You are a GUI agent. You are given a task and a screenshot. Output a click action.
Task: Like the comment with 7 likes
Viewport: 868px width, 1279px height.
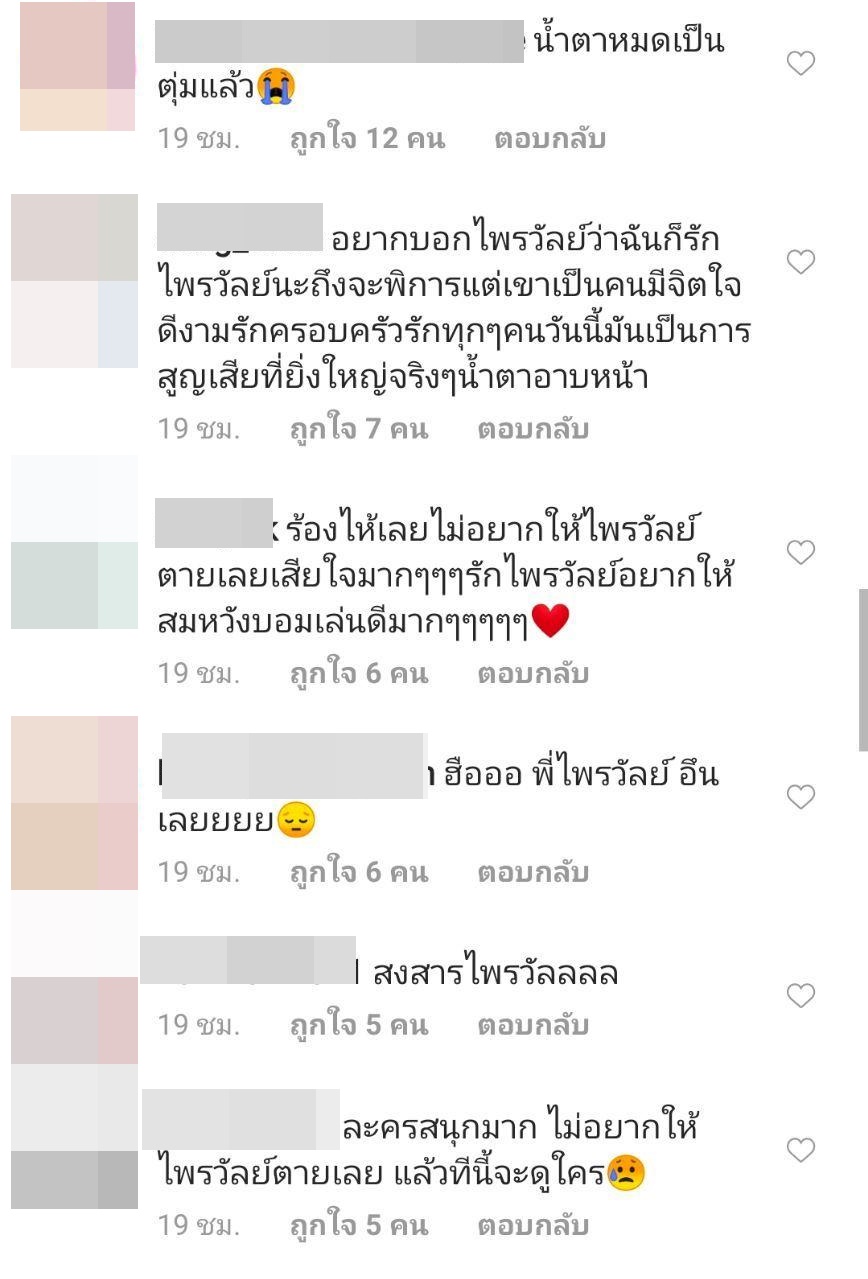click(x=800, y=263)
